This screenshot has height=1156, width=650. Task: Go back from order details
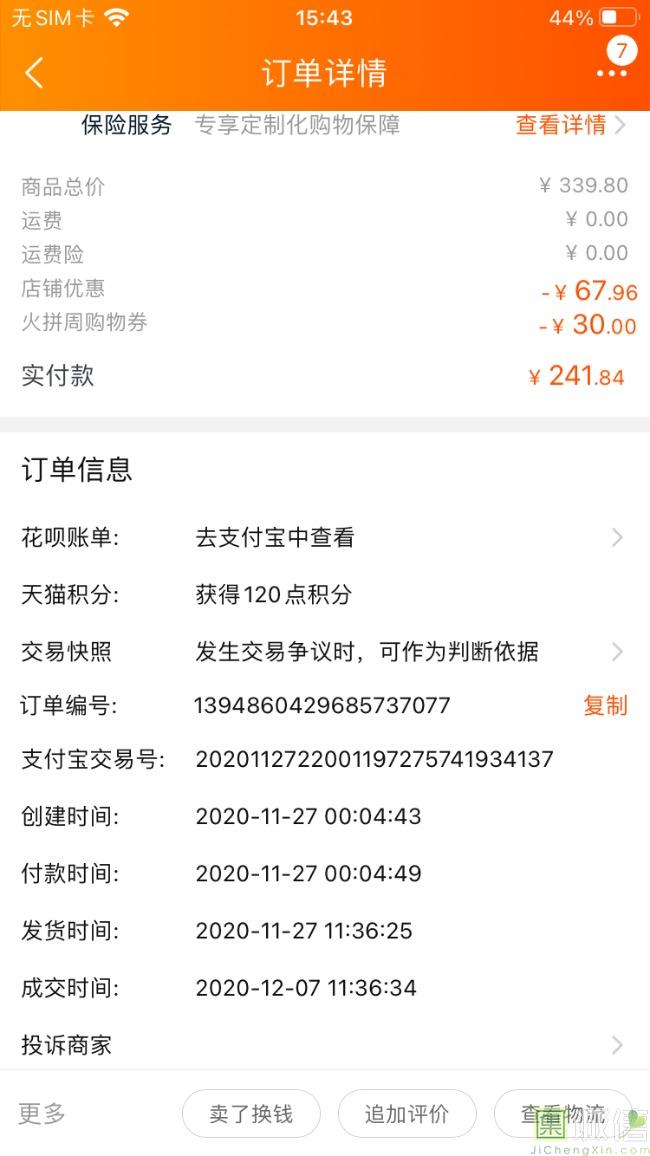(34, 73)
